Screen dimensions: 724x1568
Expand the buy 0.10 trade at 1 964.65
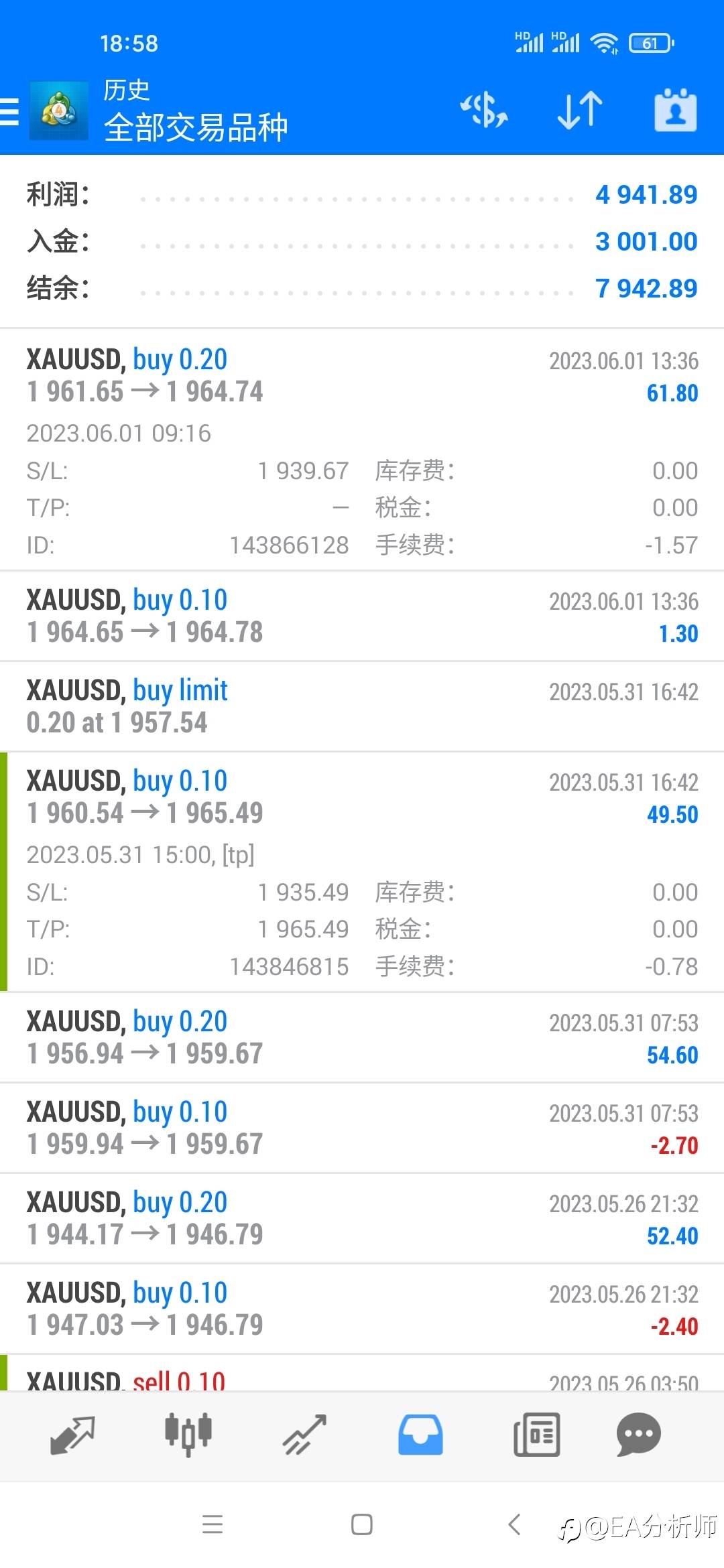click(x=362, y=616)
